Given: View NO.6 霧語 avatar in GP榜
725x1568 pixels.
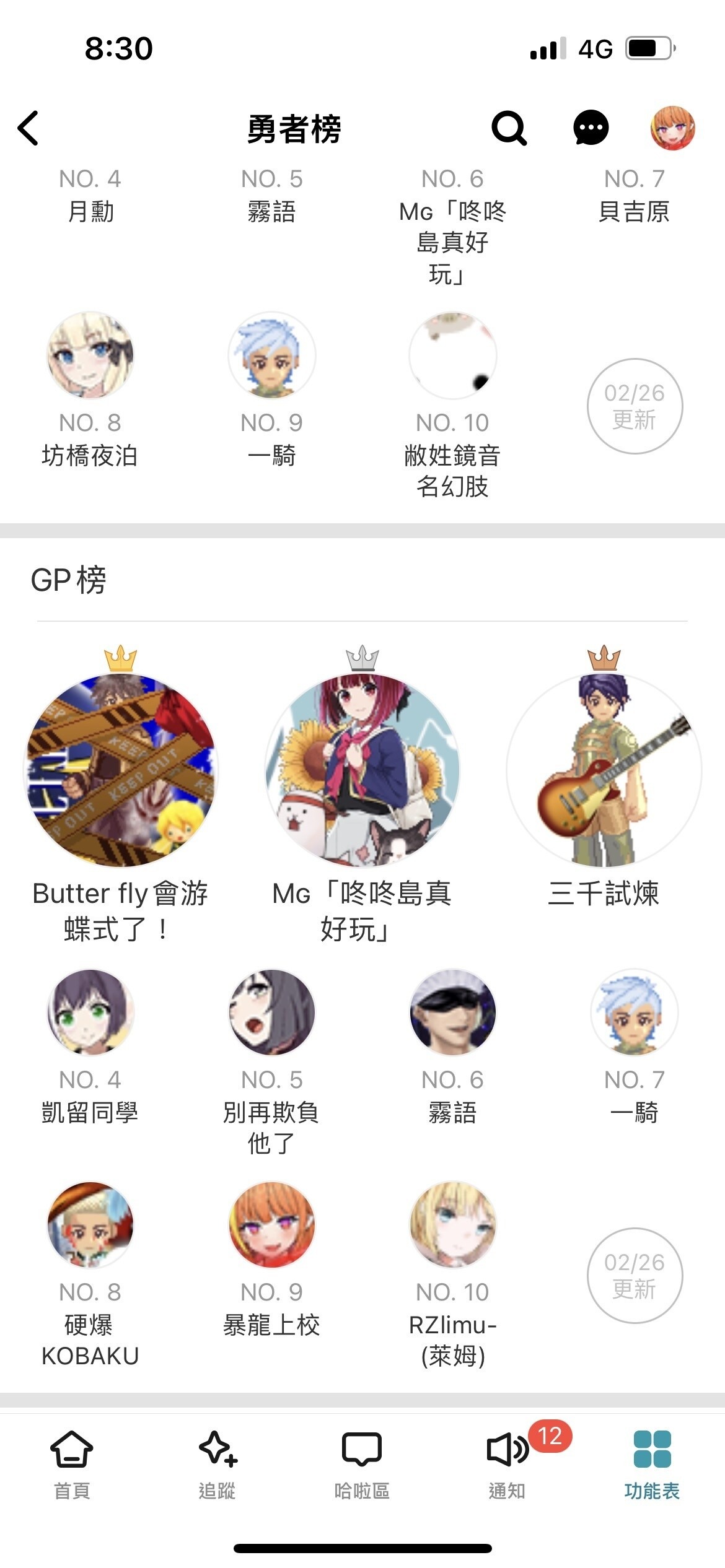Looking at the screenshot, I should 452,1011.
